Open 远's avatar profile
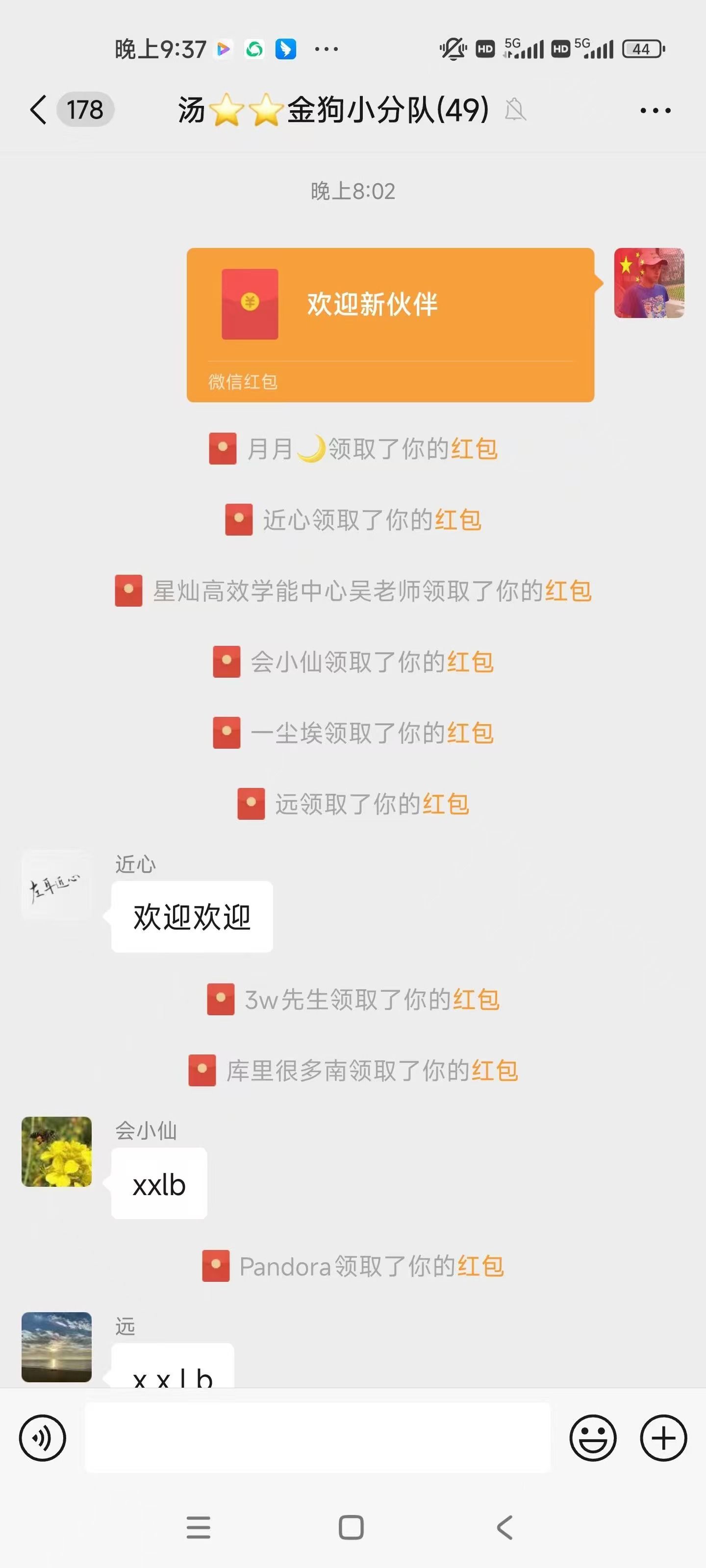 56,1347
